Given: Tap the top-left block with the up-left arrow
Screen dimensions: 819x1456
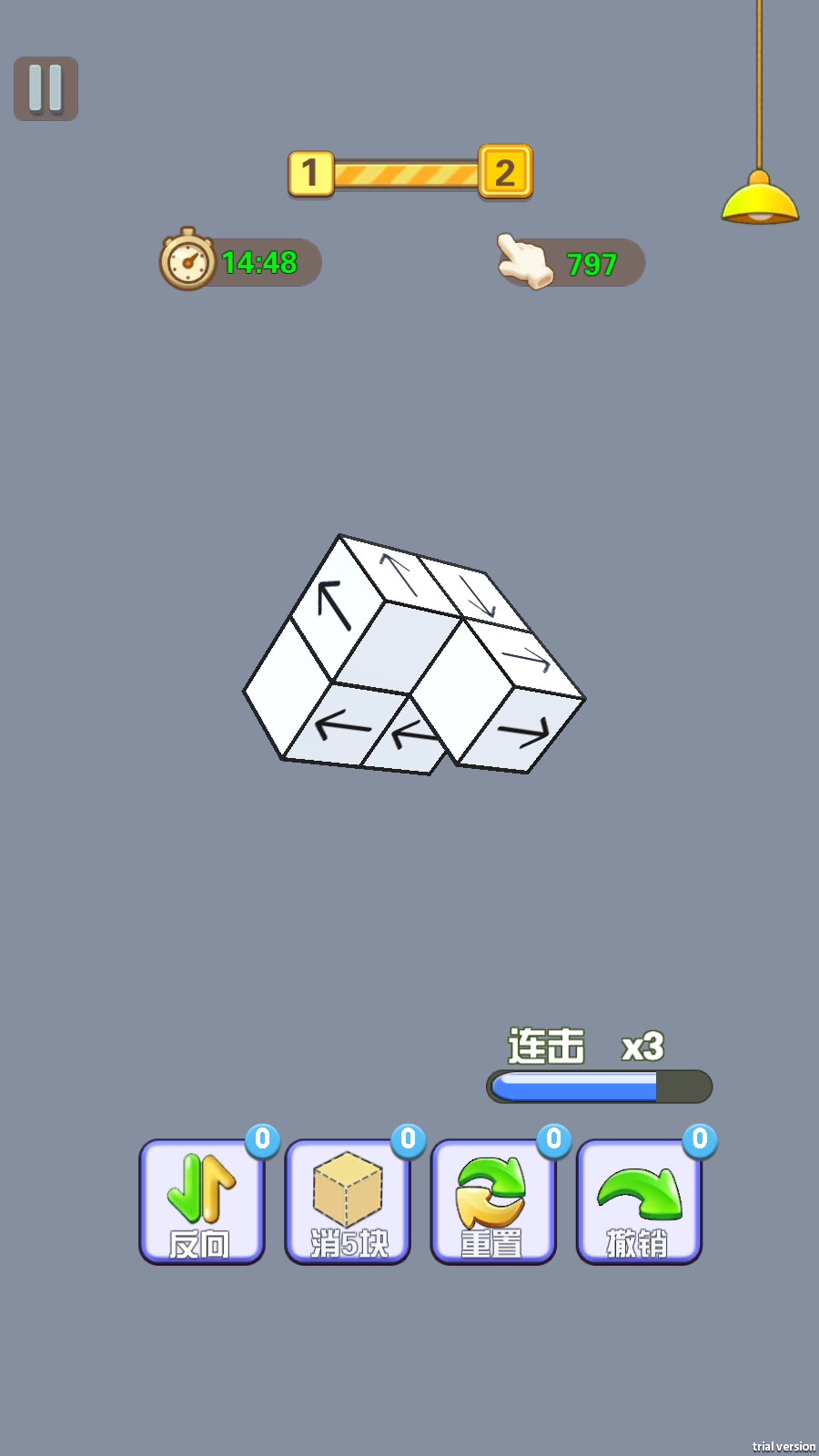Looking at the screenshot, I should pos(335,604).
